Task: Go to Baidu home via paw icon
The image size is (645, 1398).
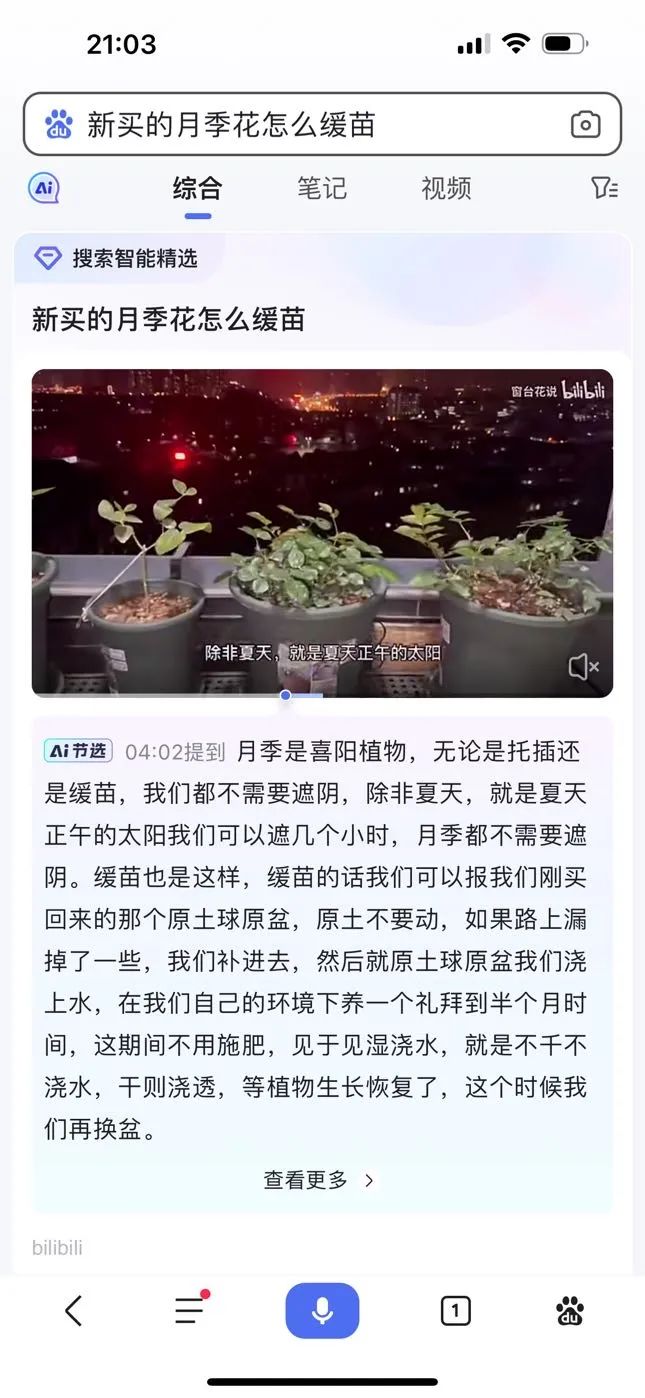Action: [570, 1311]
